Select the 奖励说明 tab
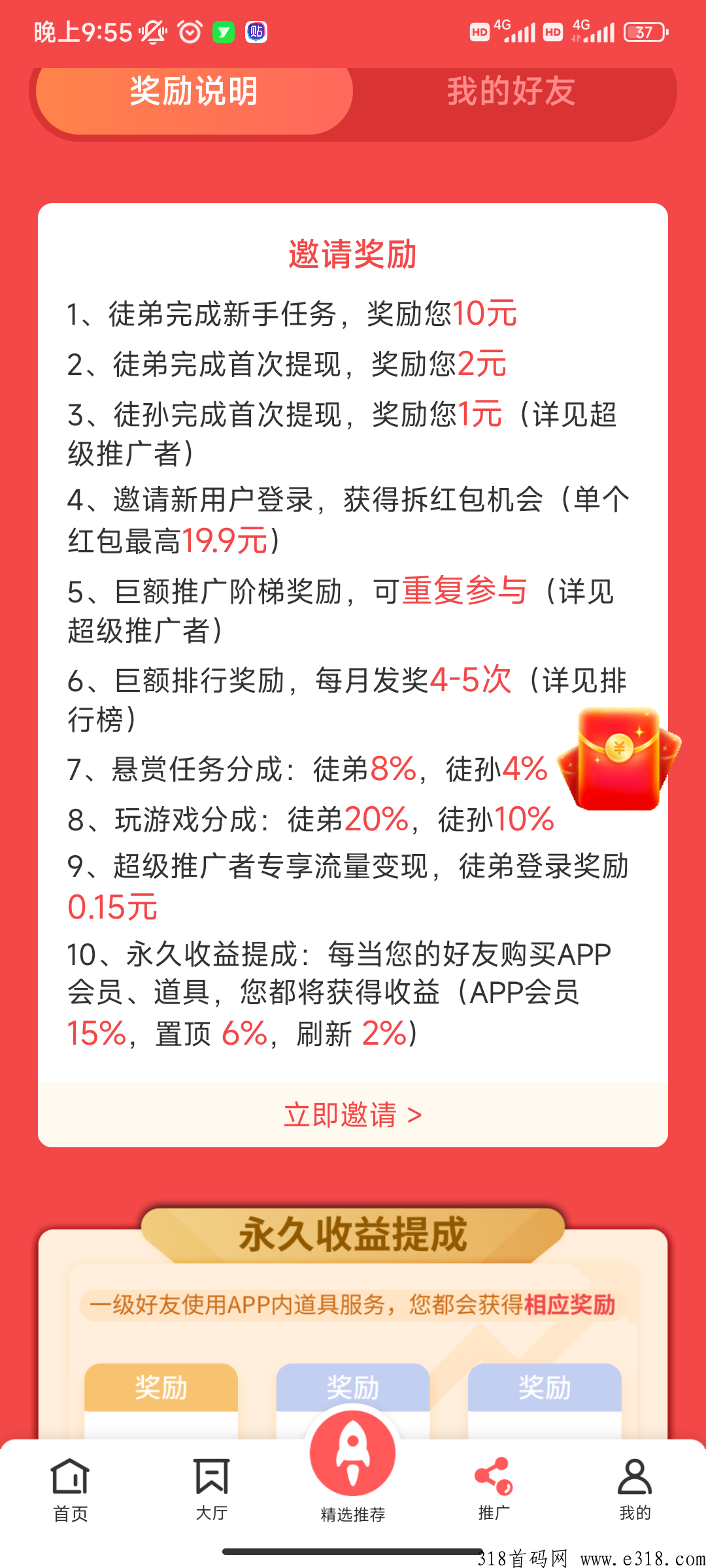706x1568 pixels. (194, 91)
